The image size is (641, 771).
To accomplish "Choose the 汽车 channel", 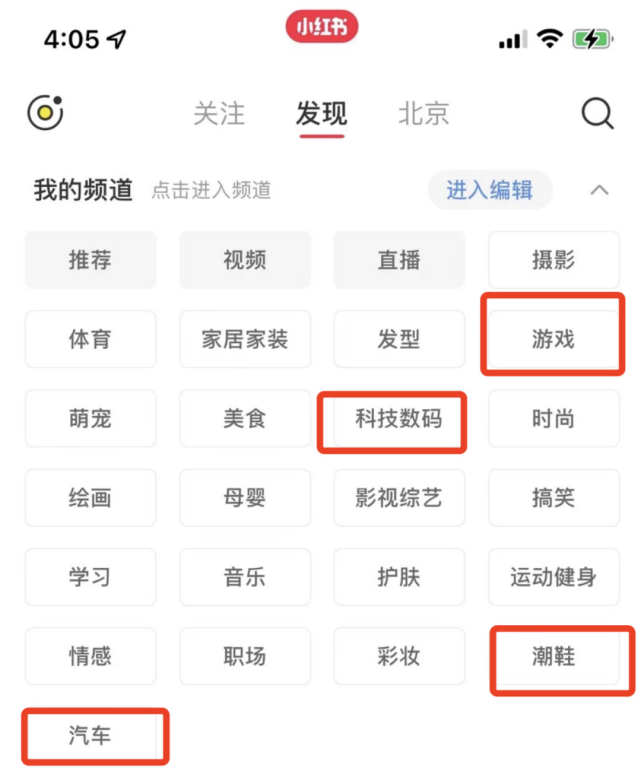I will tap(90, 735).
